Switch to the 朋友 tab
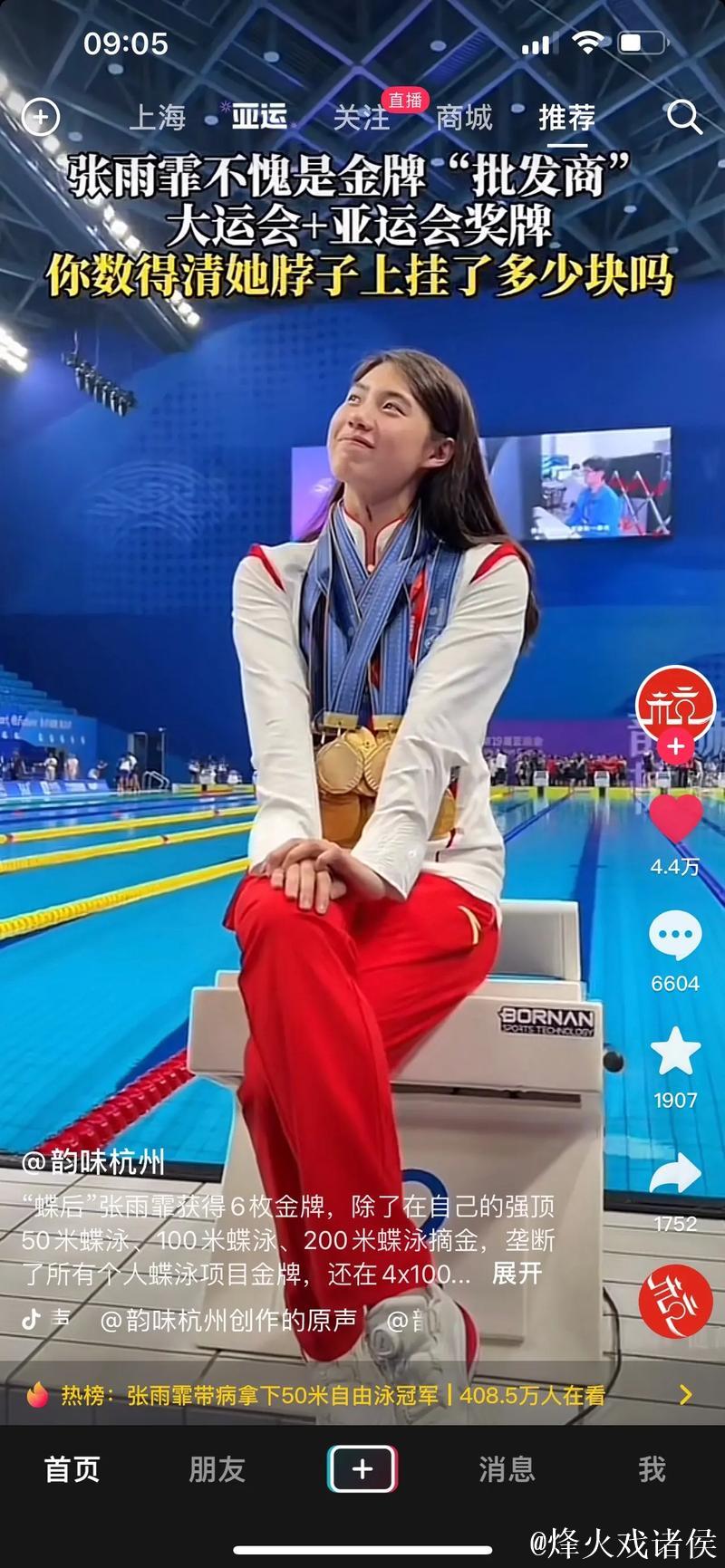 coord(217,1469)
